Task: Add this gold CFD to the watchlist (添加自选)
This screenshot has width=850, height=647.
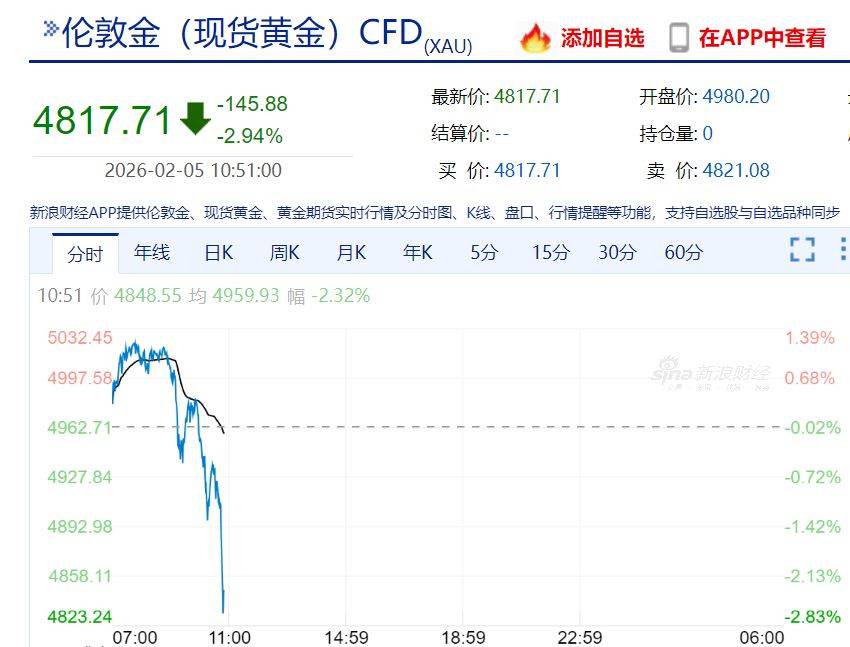Action: [x=583, y=39]
